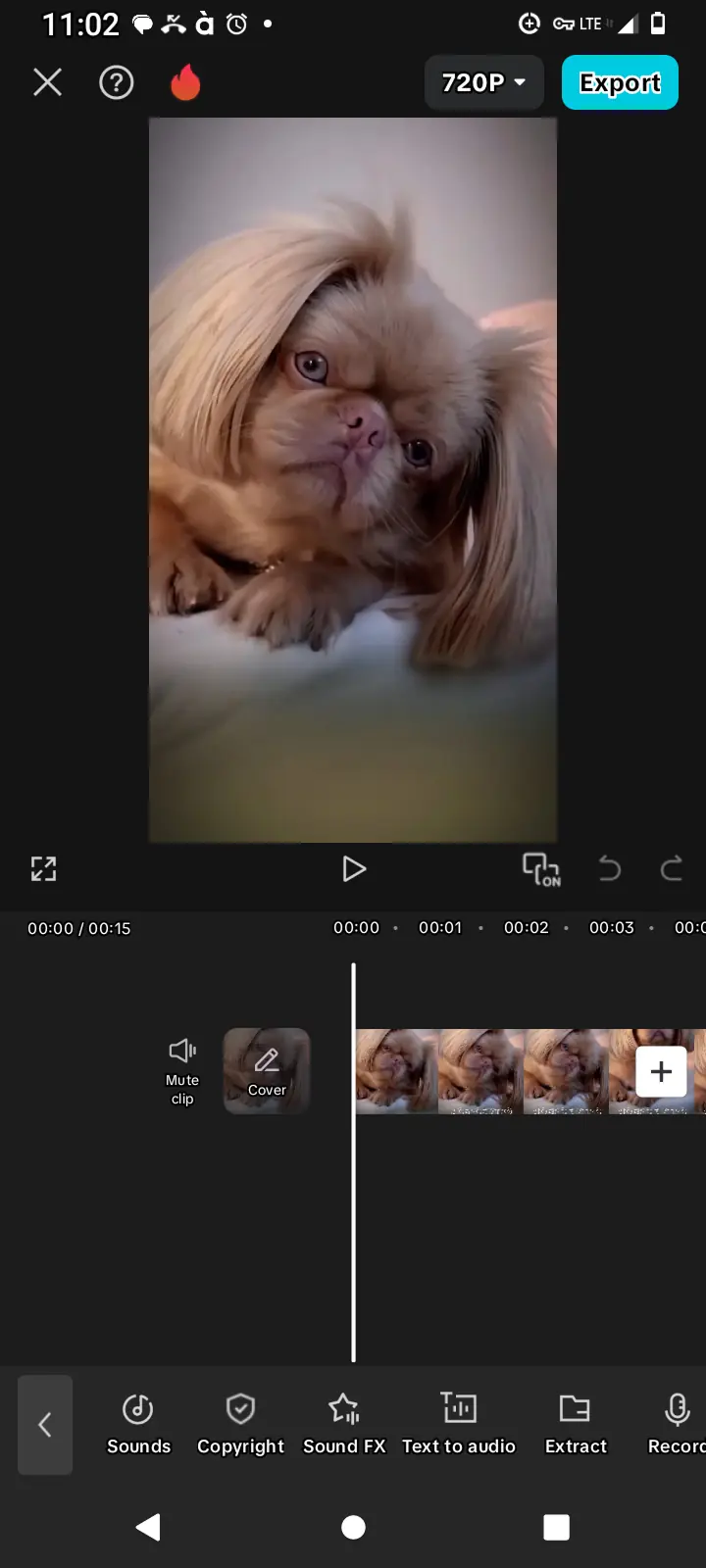Open the help question mark
Viewport: 706px width, 1568px height.
(x=117, y=82)
